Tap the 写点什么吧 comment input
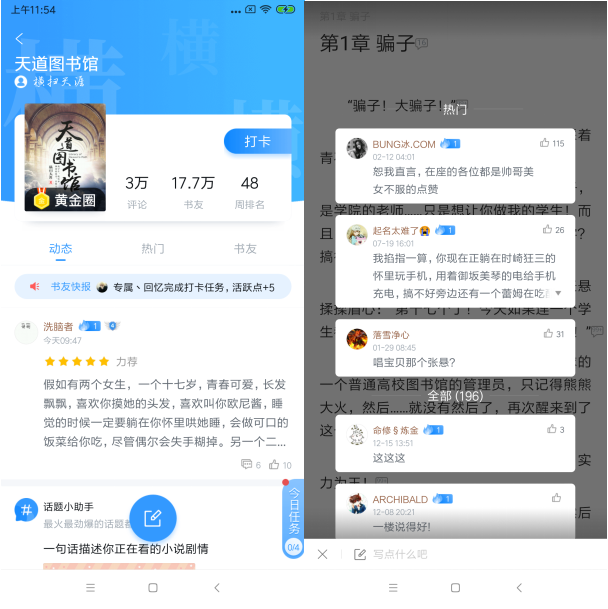The image size is (608, 609). pyautogui.click(x=400, y=554)
